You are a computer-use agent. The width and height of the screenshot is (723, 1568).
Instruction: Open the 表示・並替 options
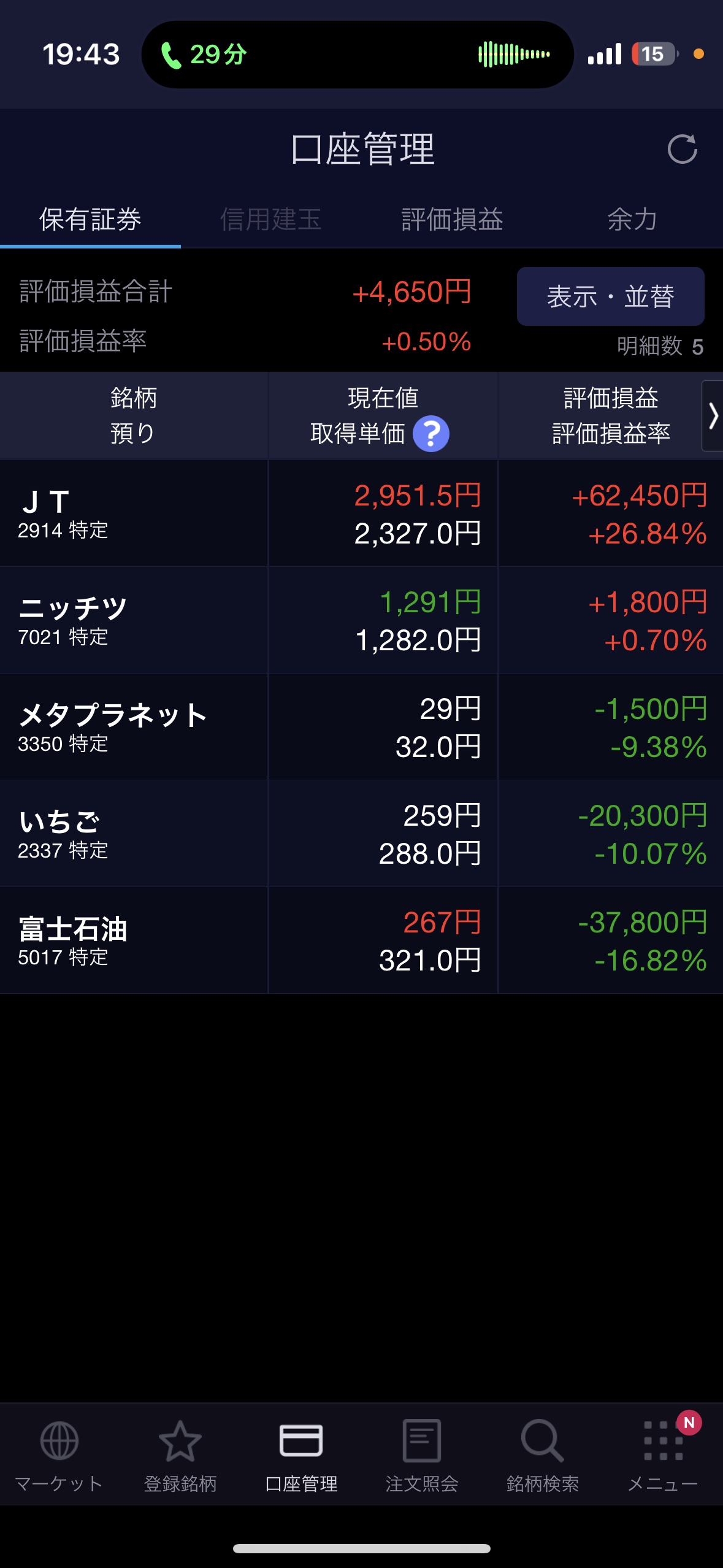tap(610, 296)
